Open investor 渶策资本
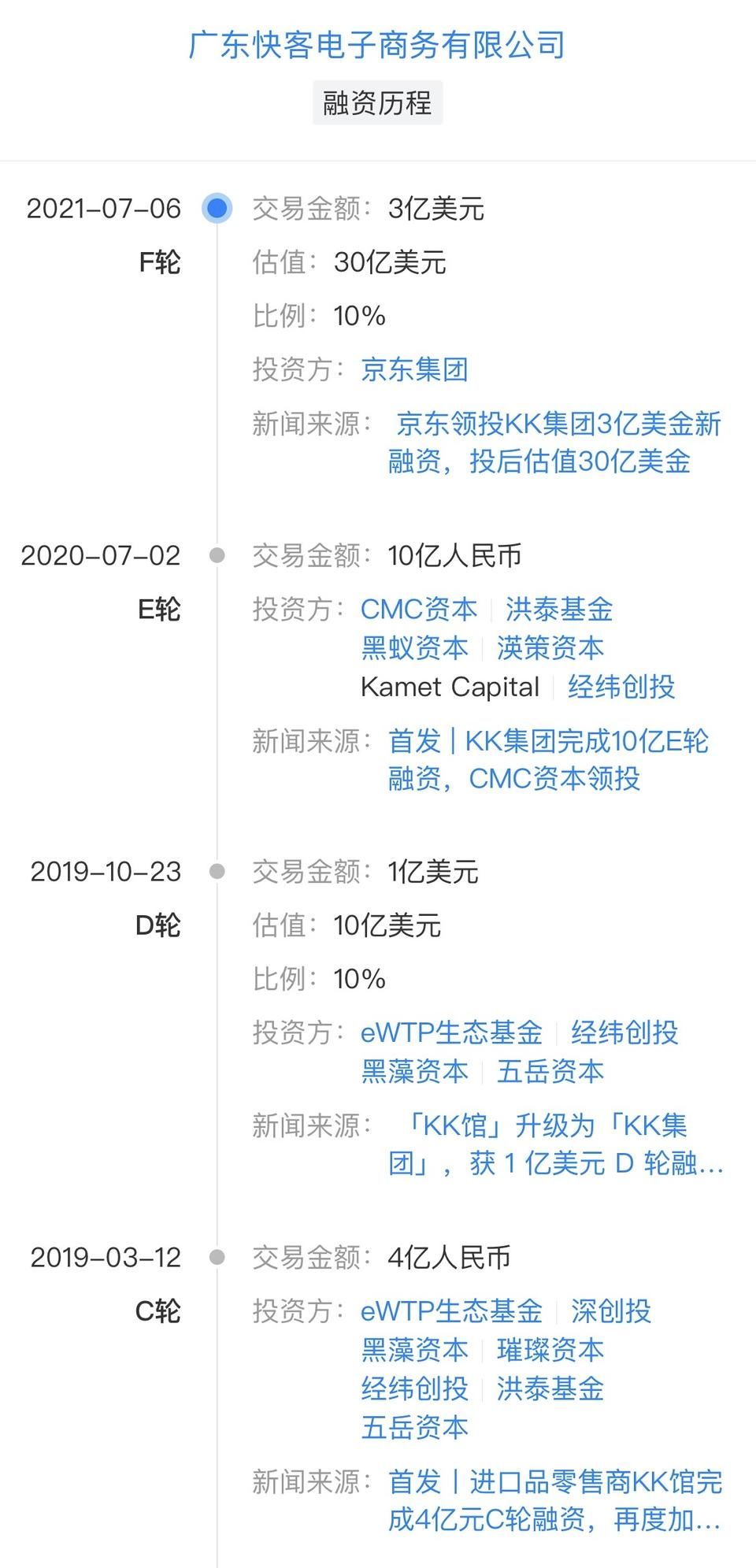Image resolution: width=756 pixels, height=1568 pixels. (x=550, y=648)
